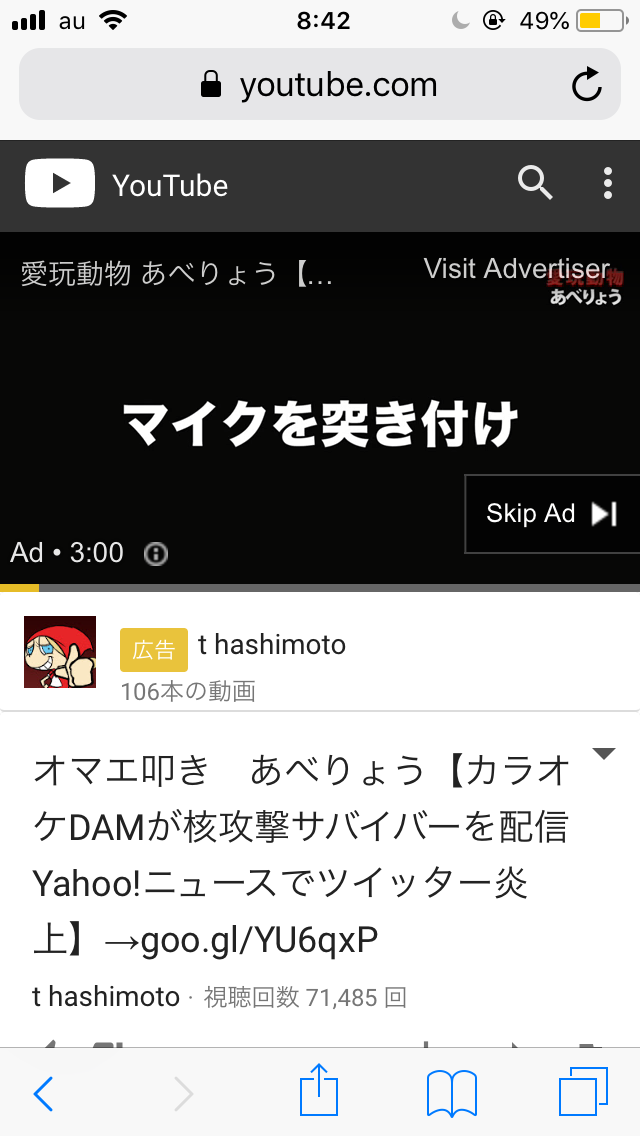Expand the video description arrow

point(603,753)
